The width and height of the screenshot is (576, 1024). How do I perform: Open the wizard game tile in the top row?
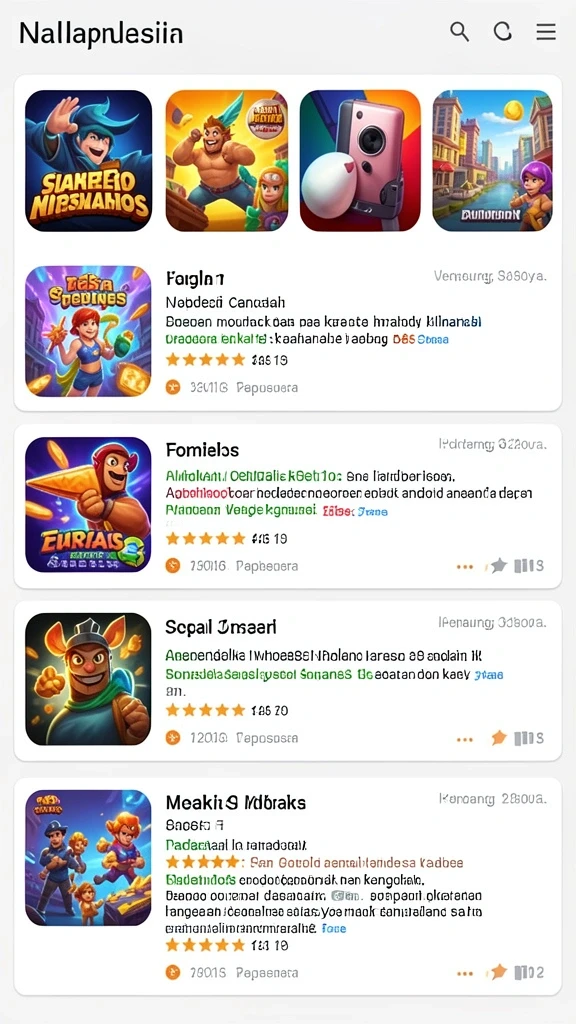[x=88, y=161]
